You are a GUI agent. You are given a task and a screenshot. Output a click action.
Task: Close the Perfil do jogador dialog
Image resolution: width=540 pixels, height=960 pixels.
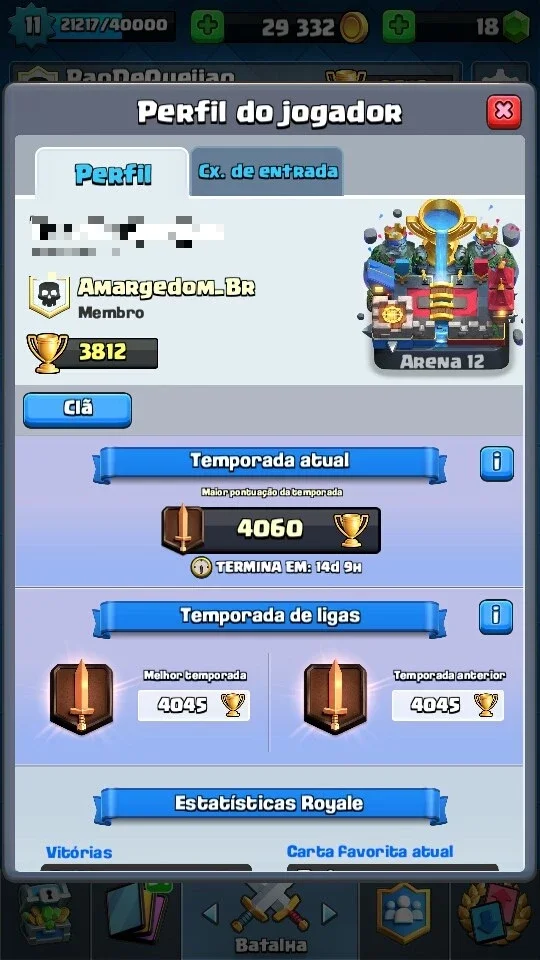click(504, 111)
